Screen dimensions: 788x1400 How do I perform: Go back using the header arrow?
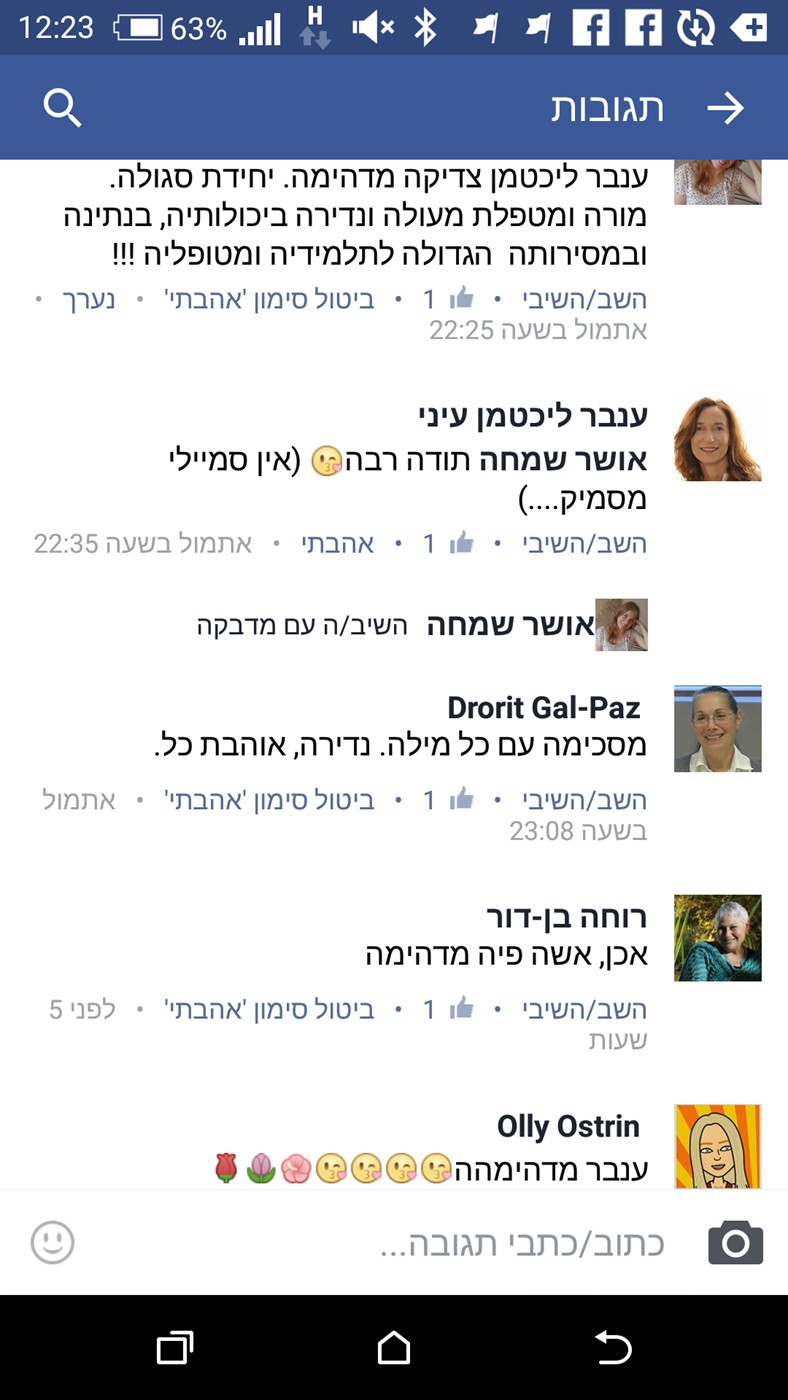[726, 108]
